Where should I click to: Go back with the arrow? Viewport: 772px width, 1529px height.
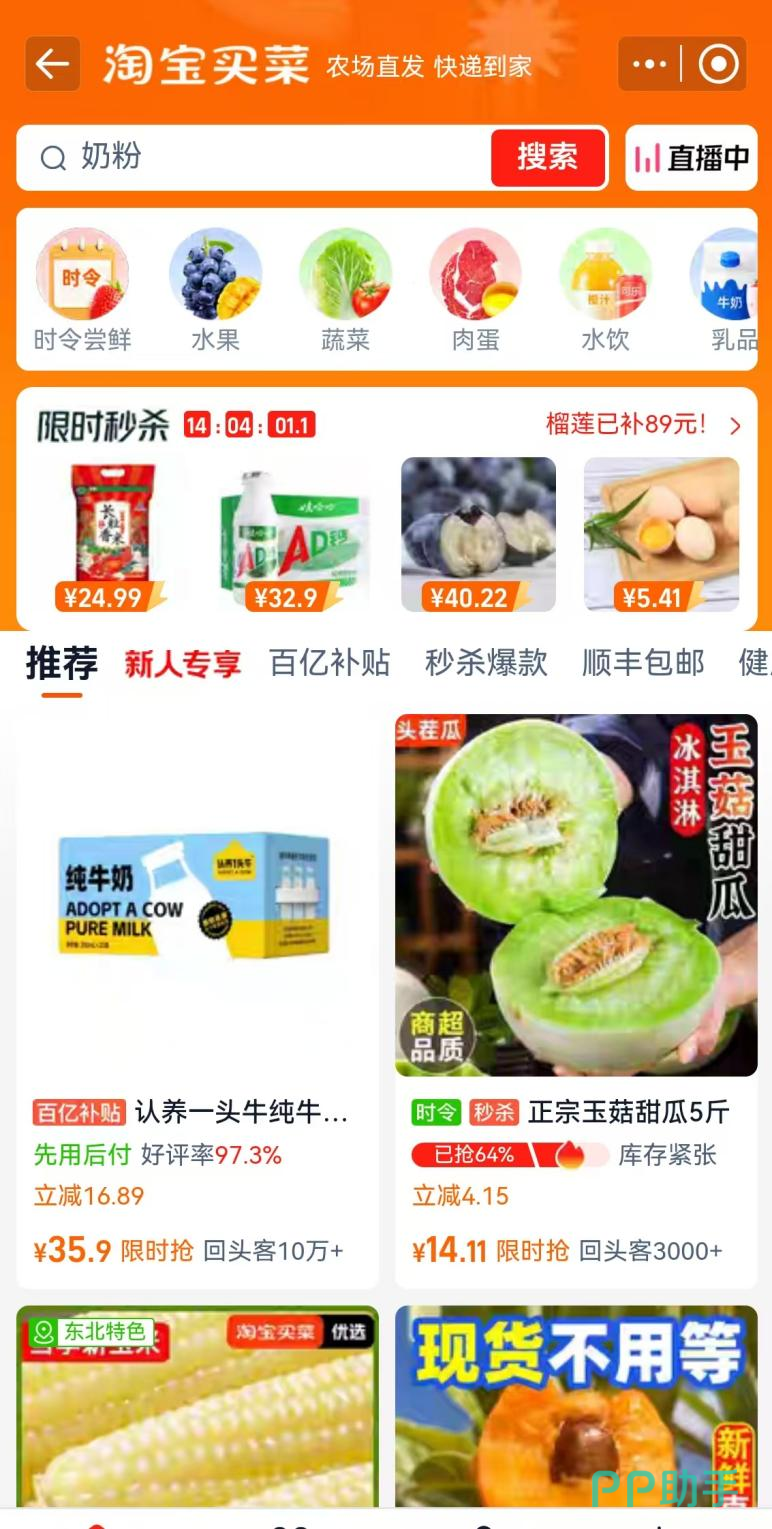click(52, 65)
